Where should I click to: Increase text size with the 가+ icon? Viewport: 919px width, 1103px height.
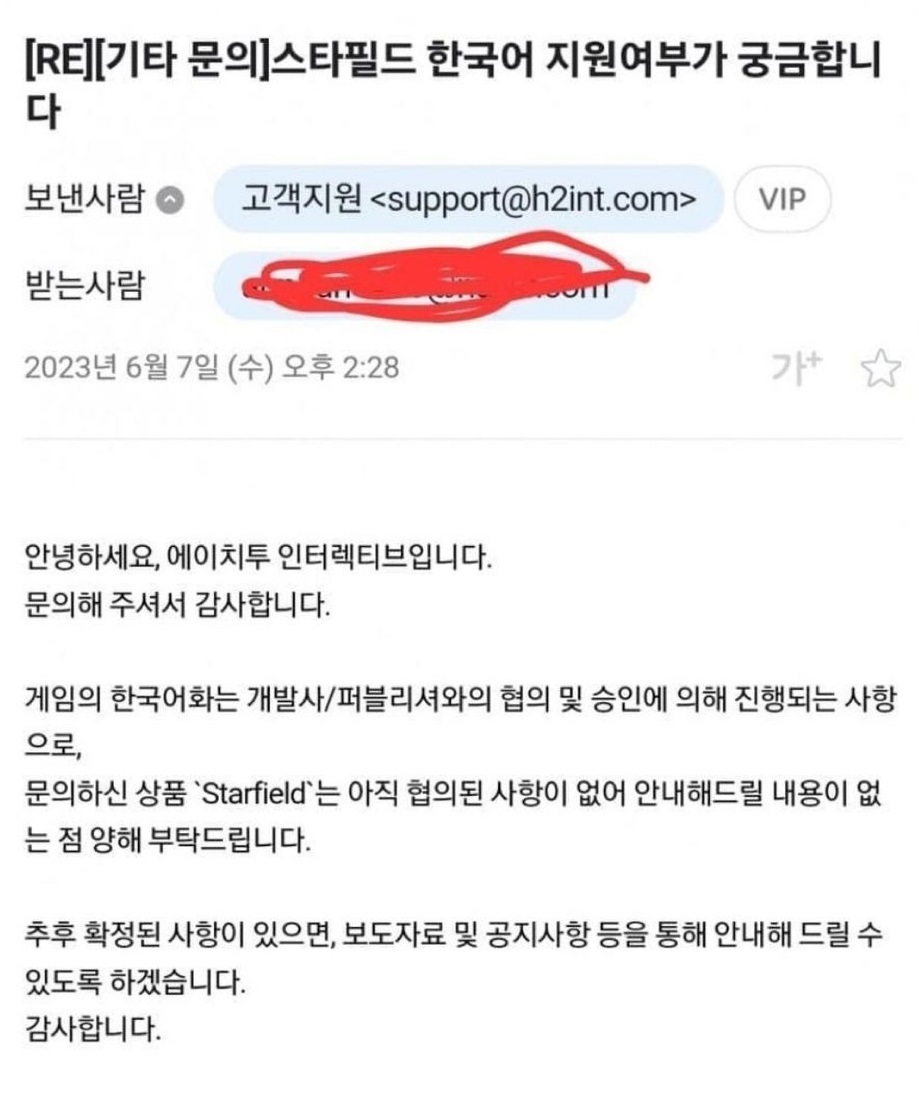[x=796, y=368]
